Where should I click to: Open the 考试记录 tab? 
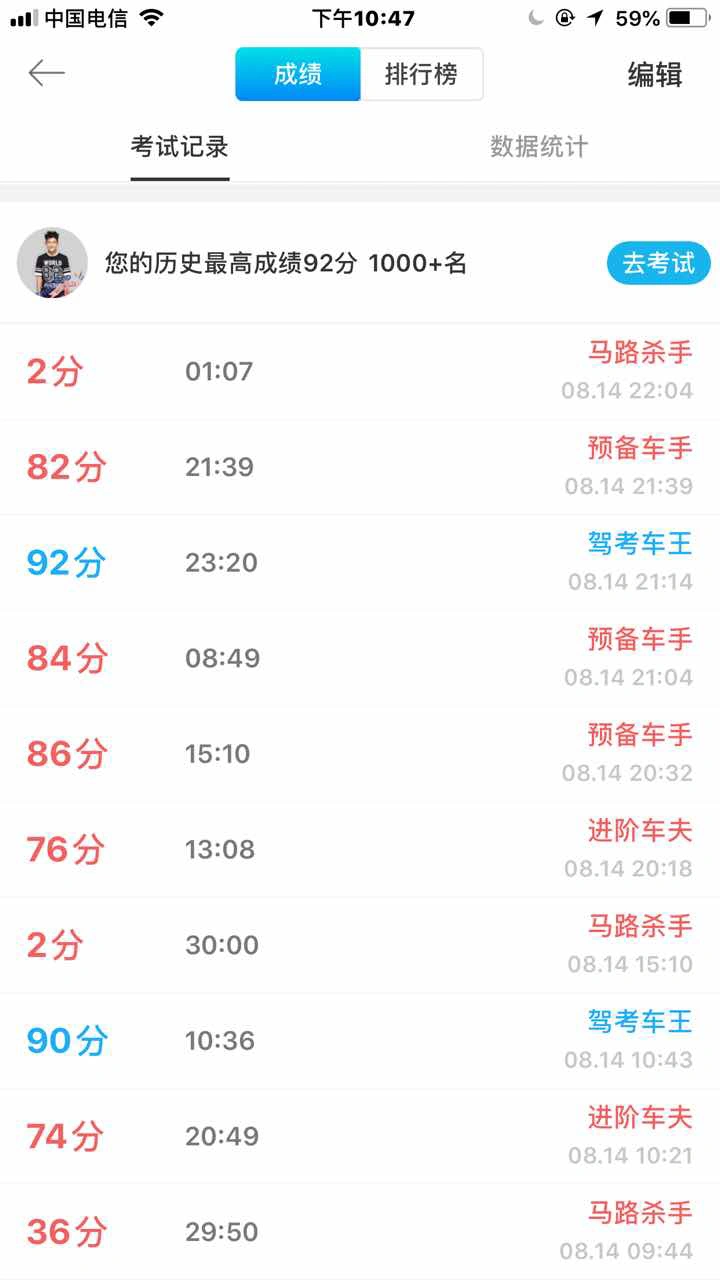coord(180,147)
